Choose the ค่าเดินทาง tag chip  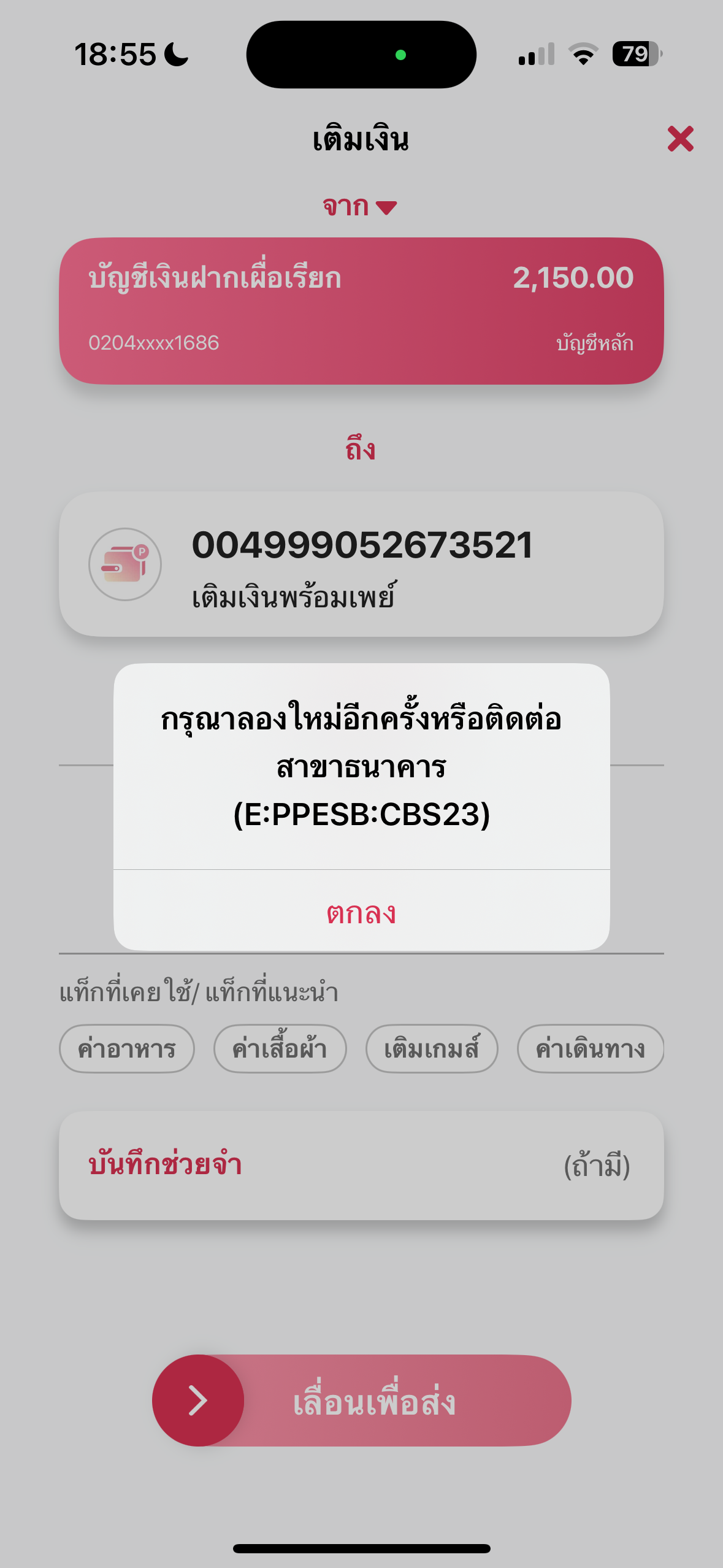591,1048
